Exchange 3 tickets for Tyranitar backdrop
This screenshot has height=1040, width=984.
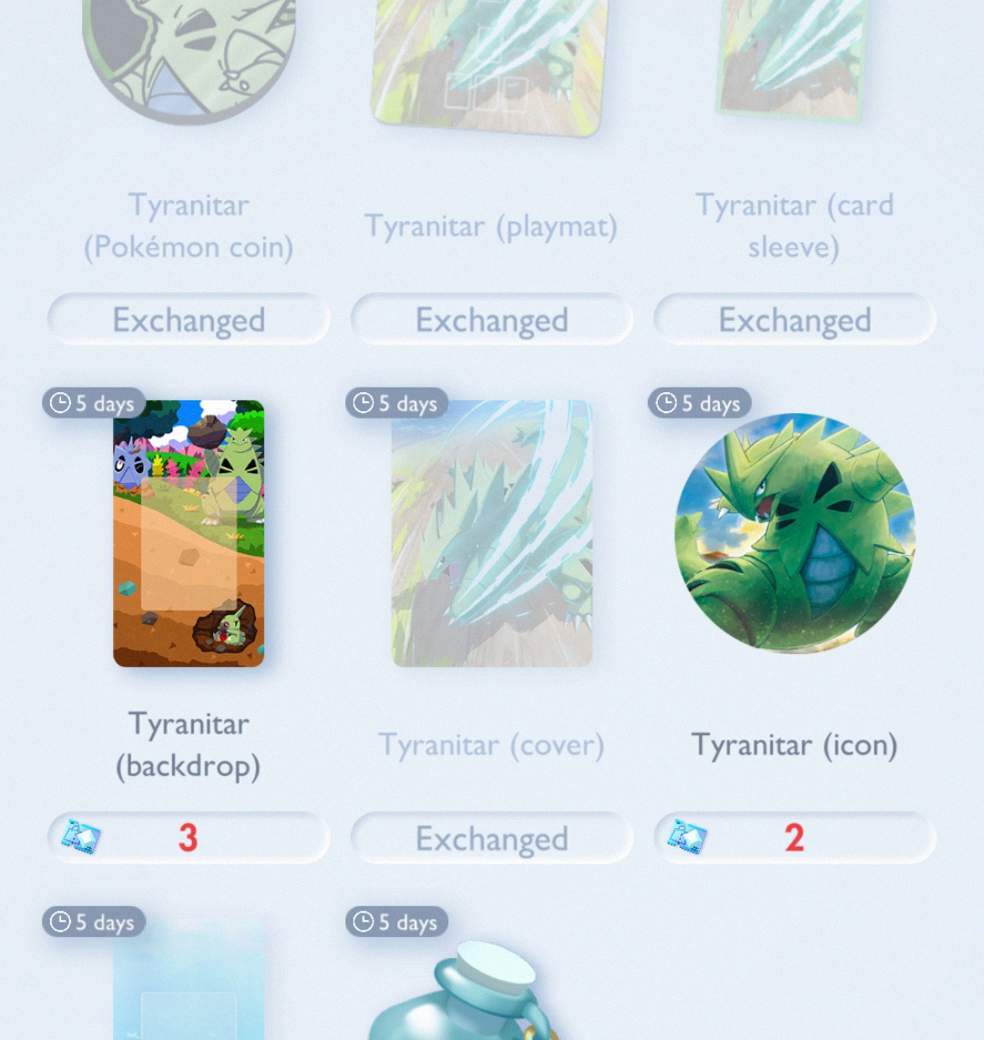click(x=188, y=837)
